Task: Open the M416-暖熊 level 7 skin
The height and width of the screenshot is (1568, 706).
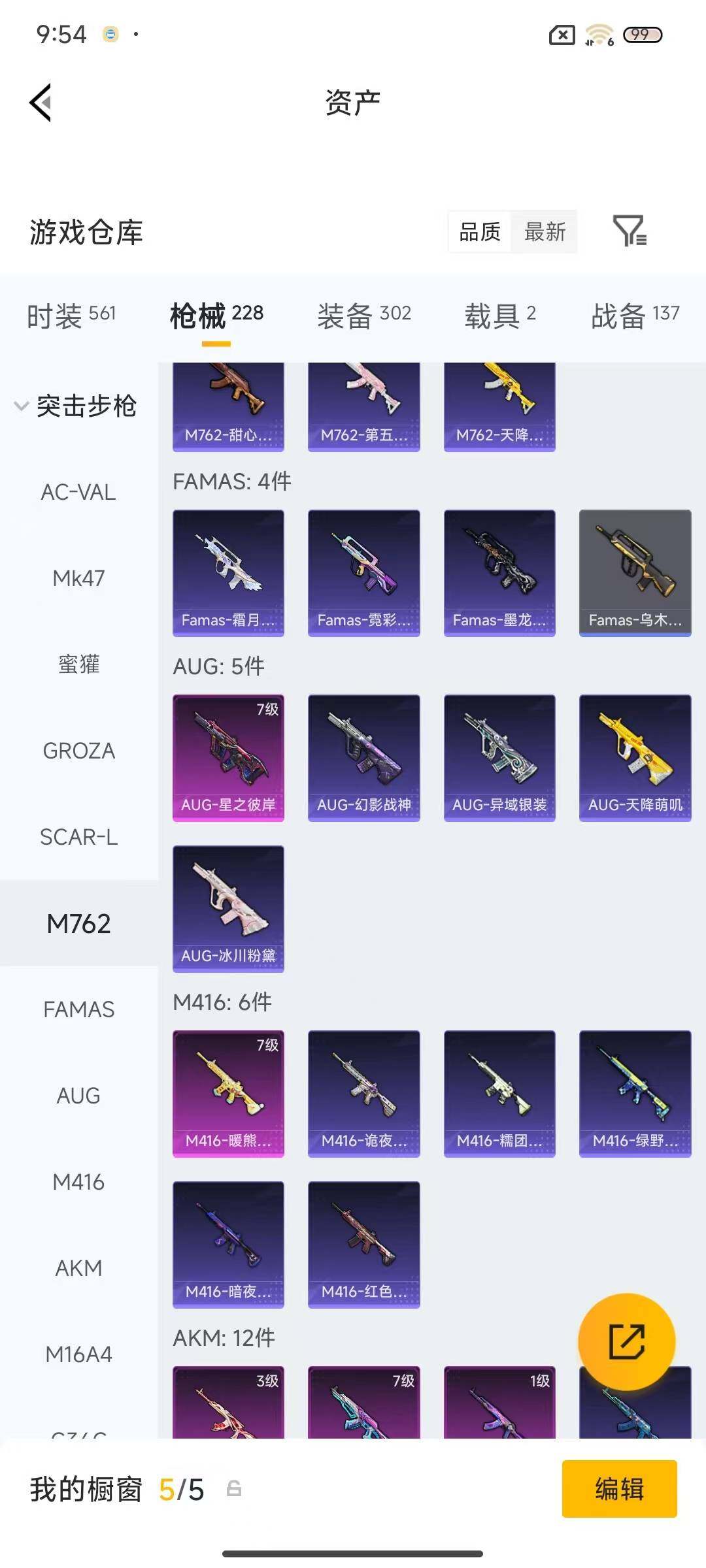Action: click(228, 1093)
